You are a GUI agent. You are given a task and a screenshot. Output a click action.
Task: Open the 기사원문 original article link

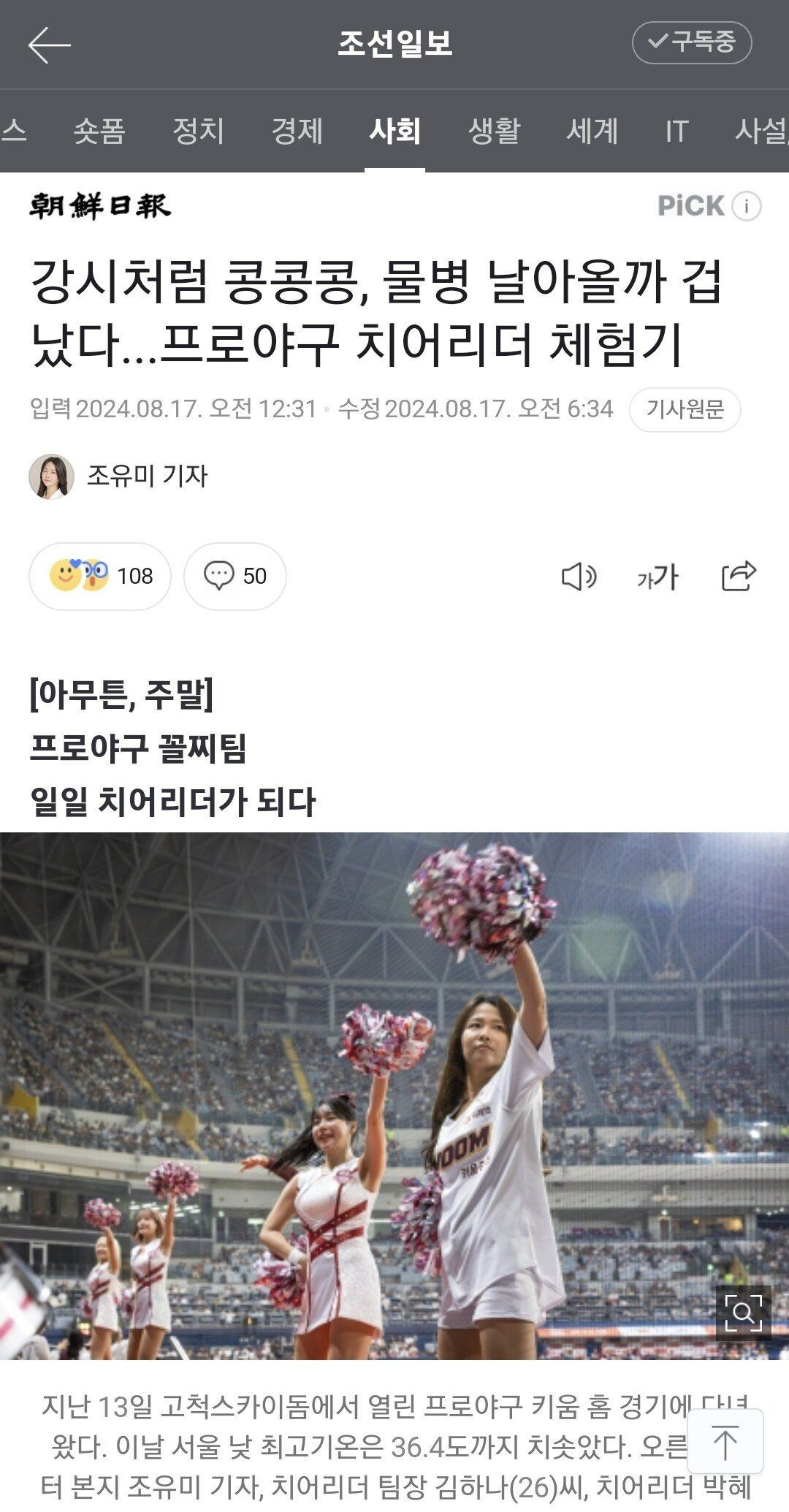pyautogui.click(x=685, y=409)
